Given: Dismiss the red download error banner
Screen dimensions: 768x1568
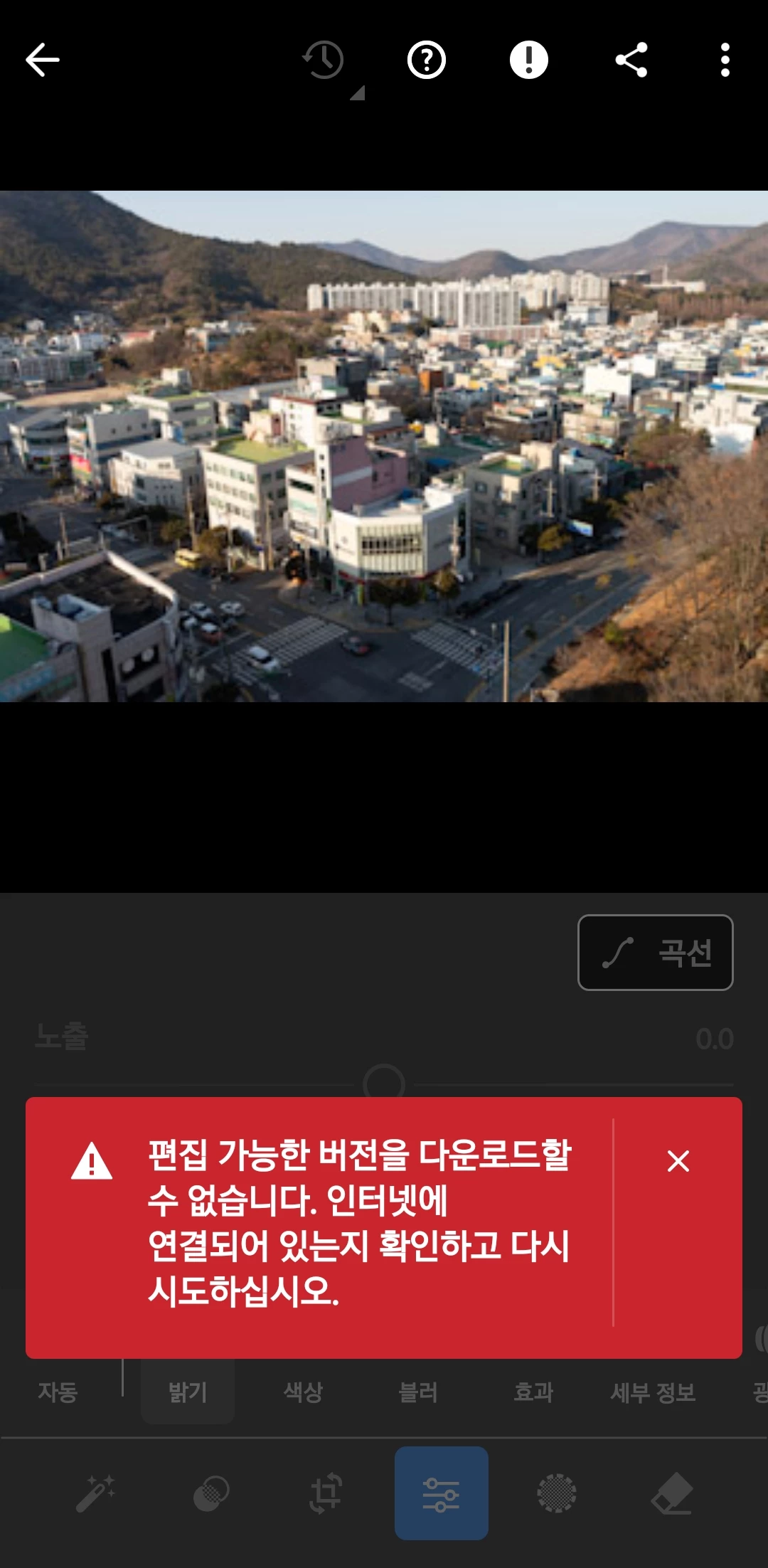Looking at the screenshot, I should pyautogui.click(x=678, y=1161).
